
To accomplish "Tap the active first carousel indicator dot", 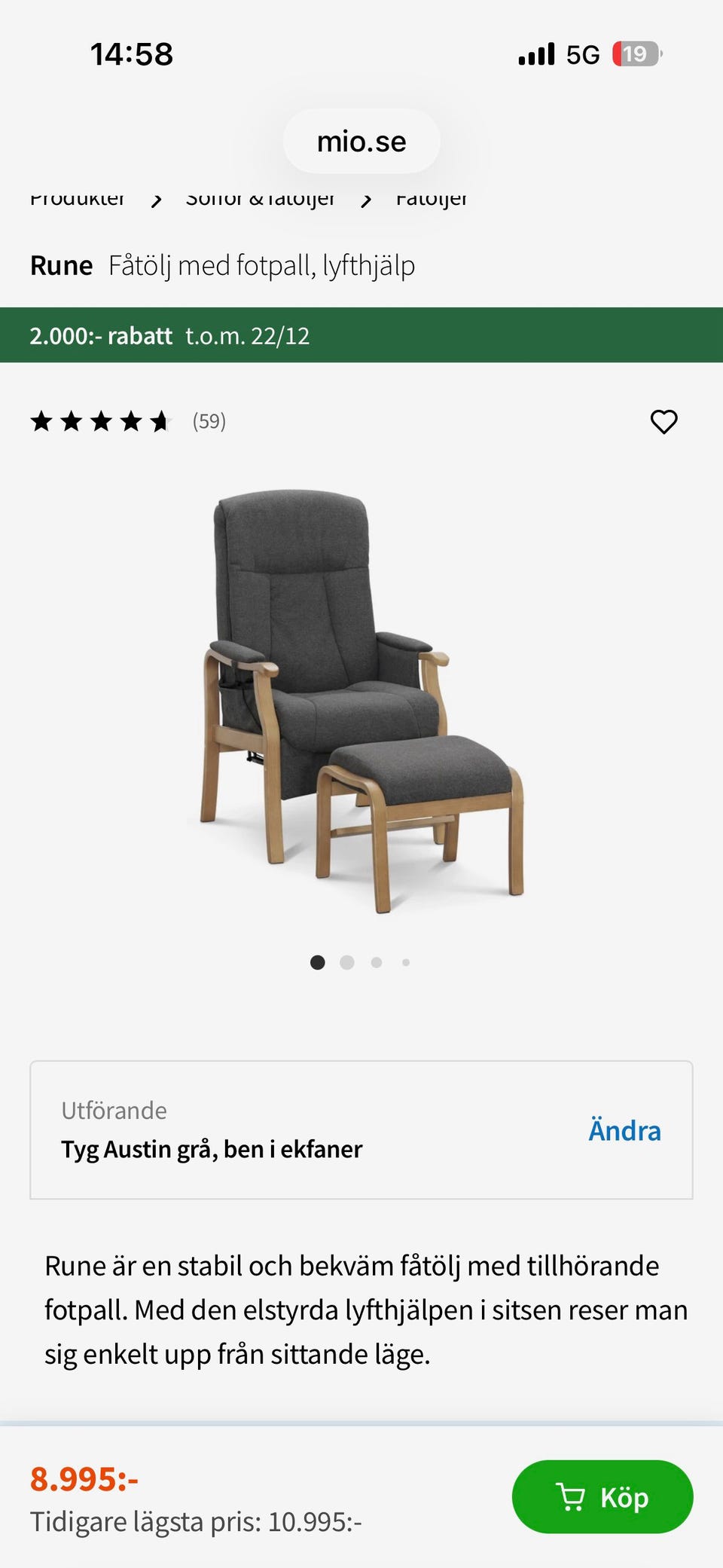I will point(318,962).
